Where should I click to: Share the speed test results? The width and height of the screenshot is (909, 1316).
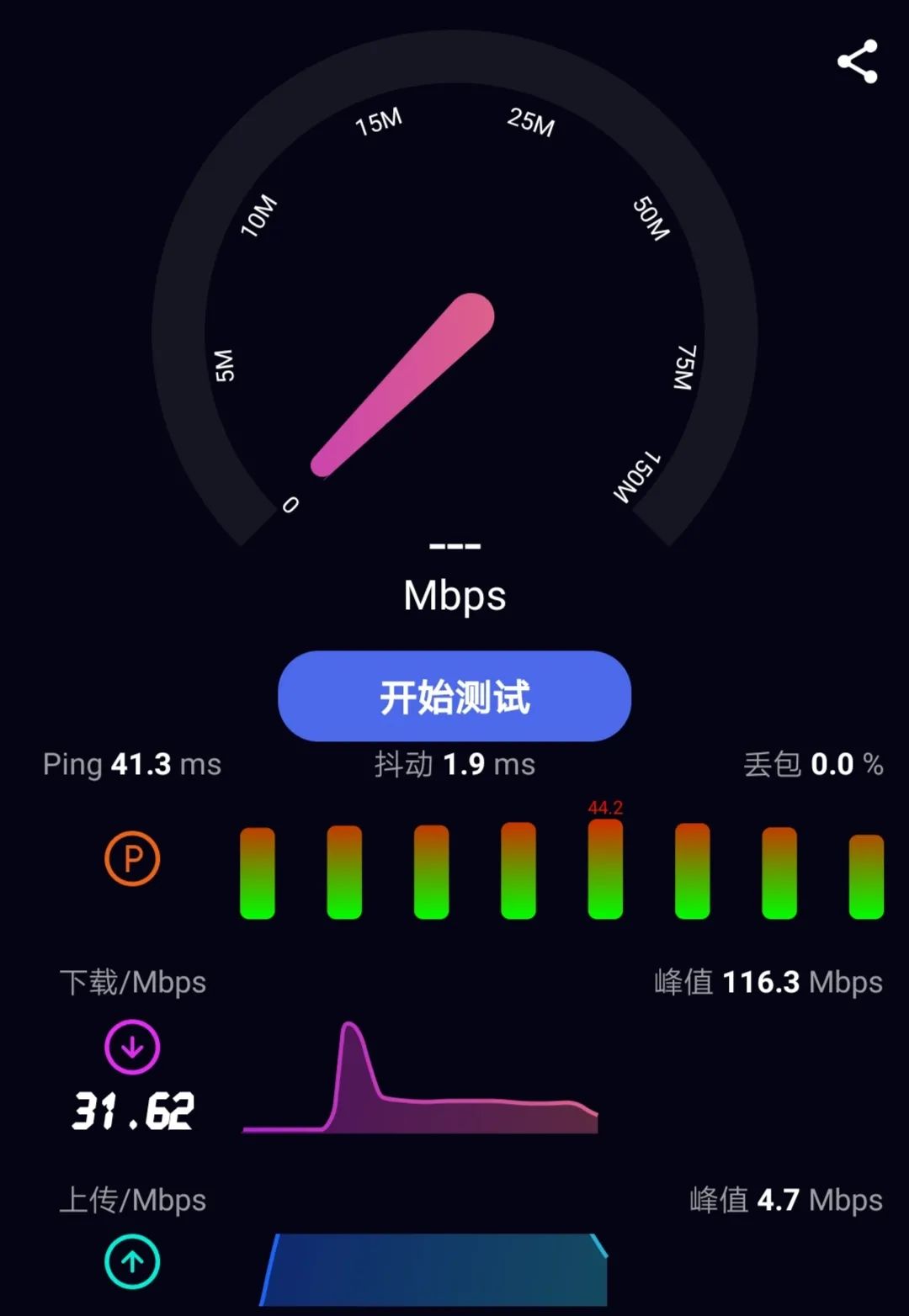pyautogui.click(x=857, y=61)
